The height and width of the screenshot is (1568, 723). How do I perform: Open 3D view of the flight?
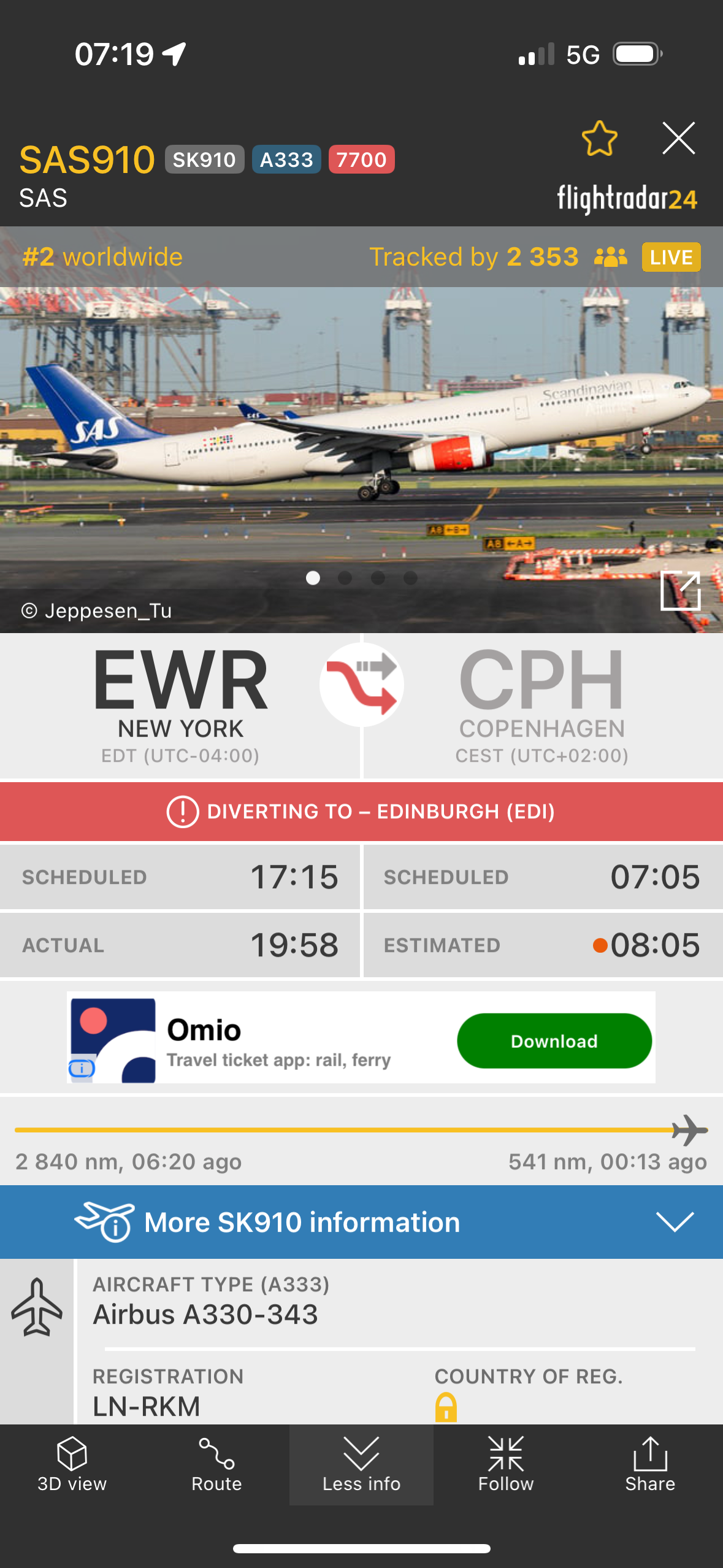[72, 1464]
